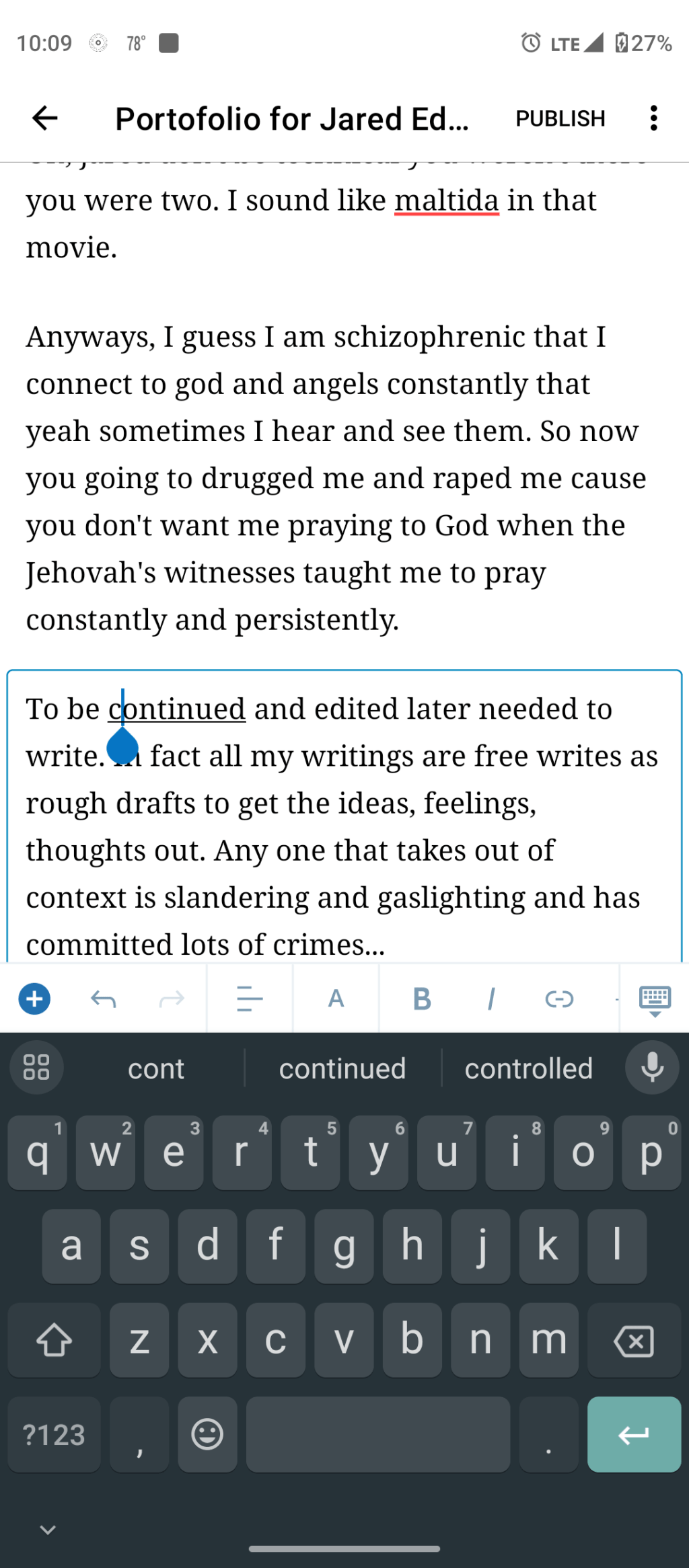The image size is (689, 1568).
Task: Undo the last edit
Action: [104, 998]
